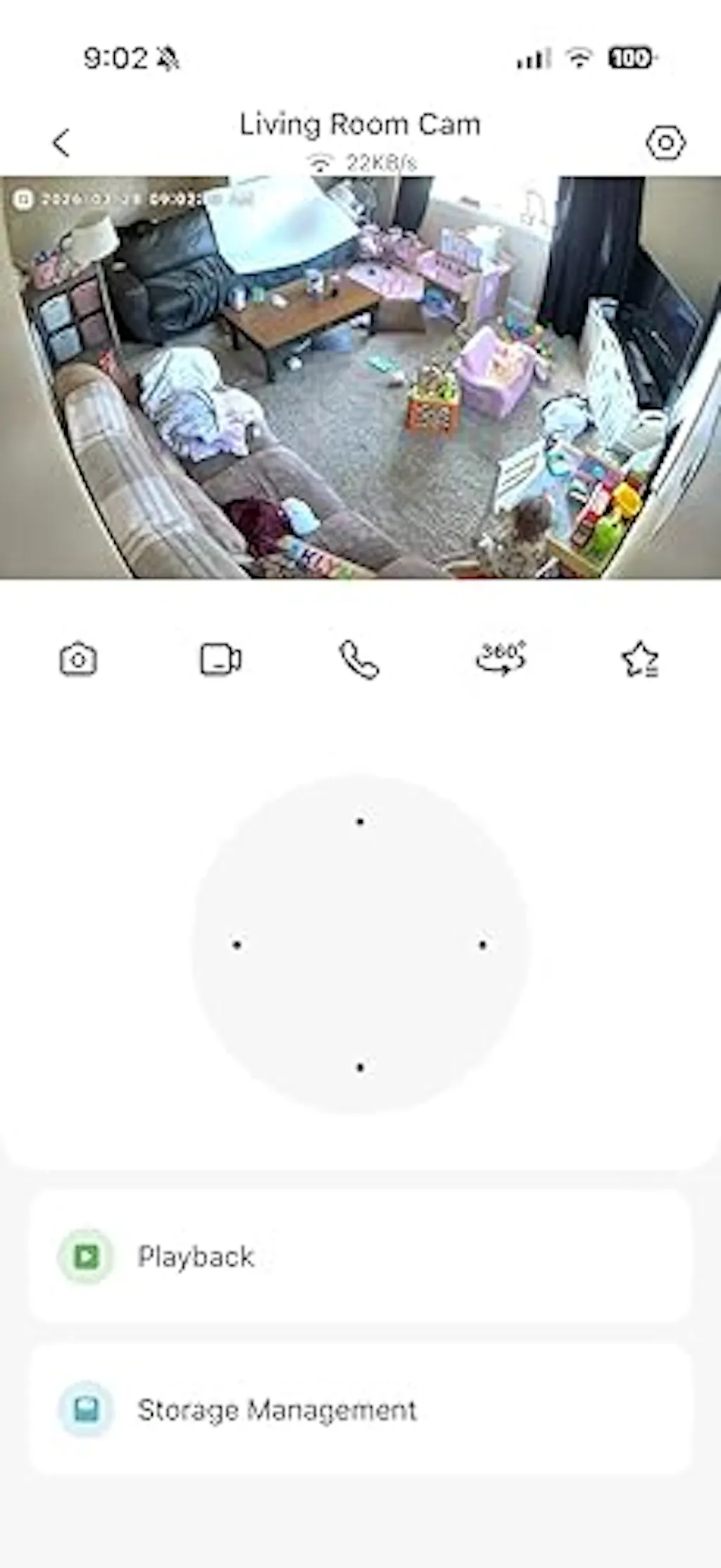Activate the 360° panorama view
Image resolution: width=721 pixels, height=1568 pixels.
click(x=501, y=659)
